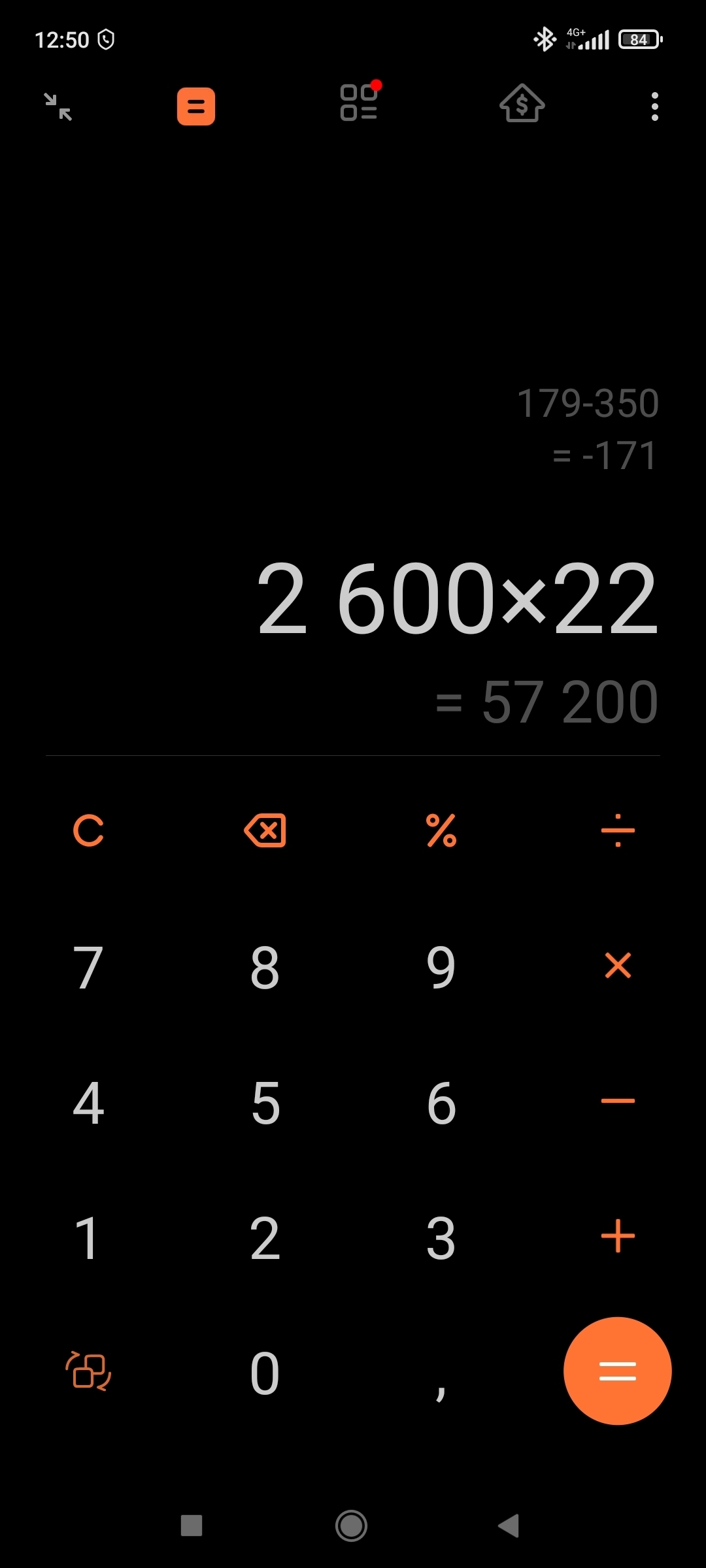Choose the multiply operator

point(618,966)
